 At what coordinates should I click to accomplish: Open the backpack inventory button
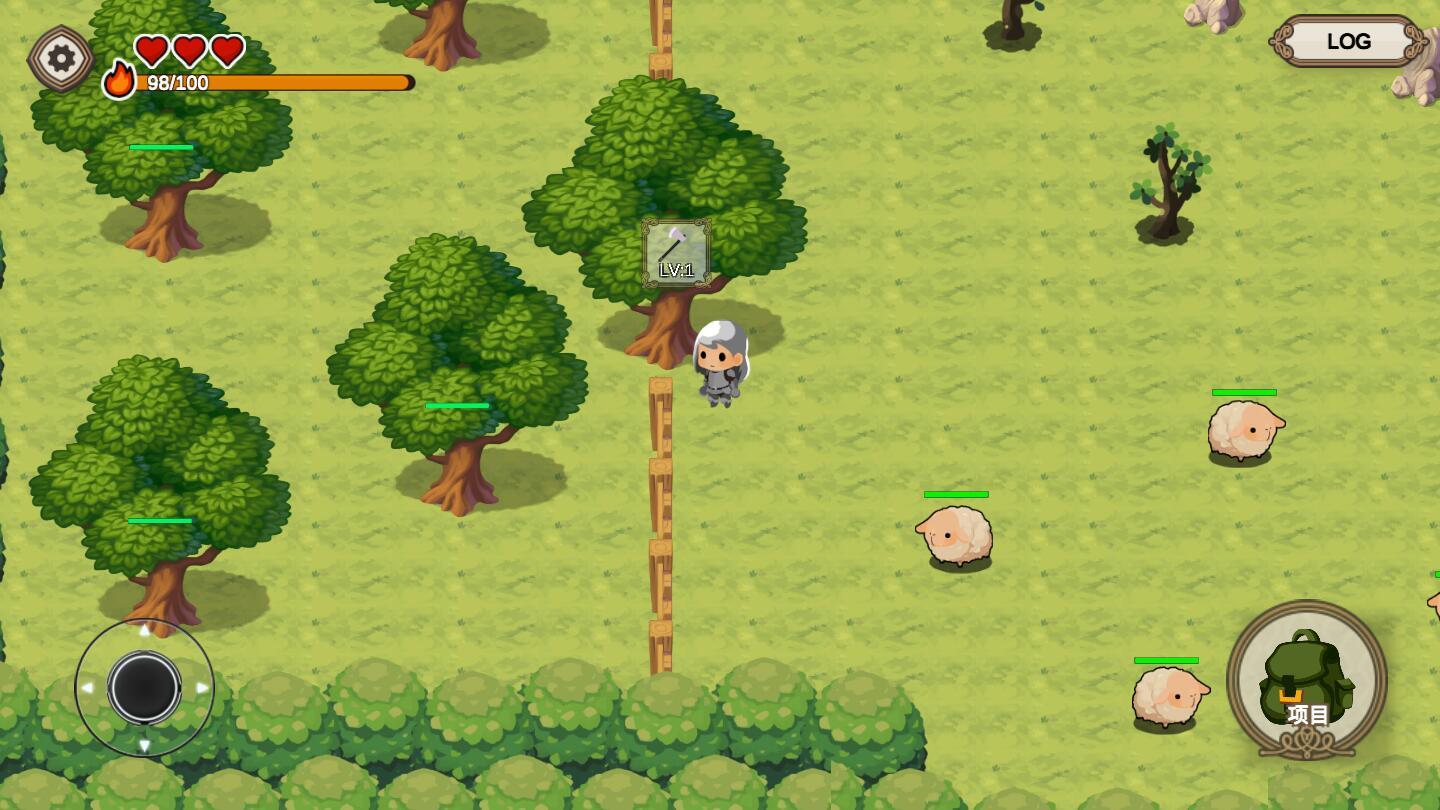[x=1306, y=681]
